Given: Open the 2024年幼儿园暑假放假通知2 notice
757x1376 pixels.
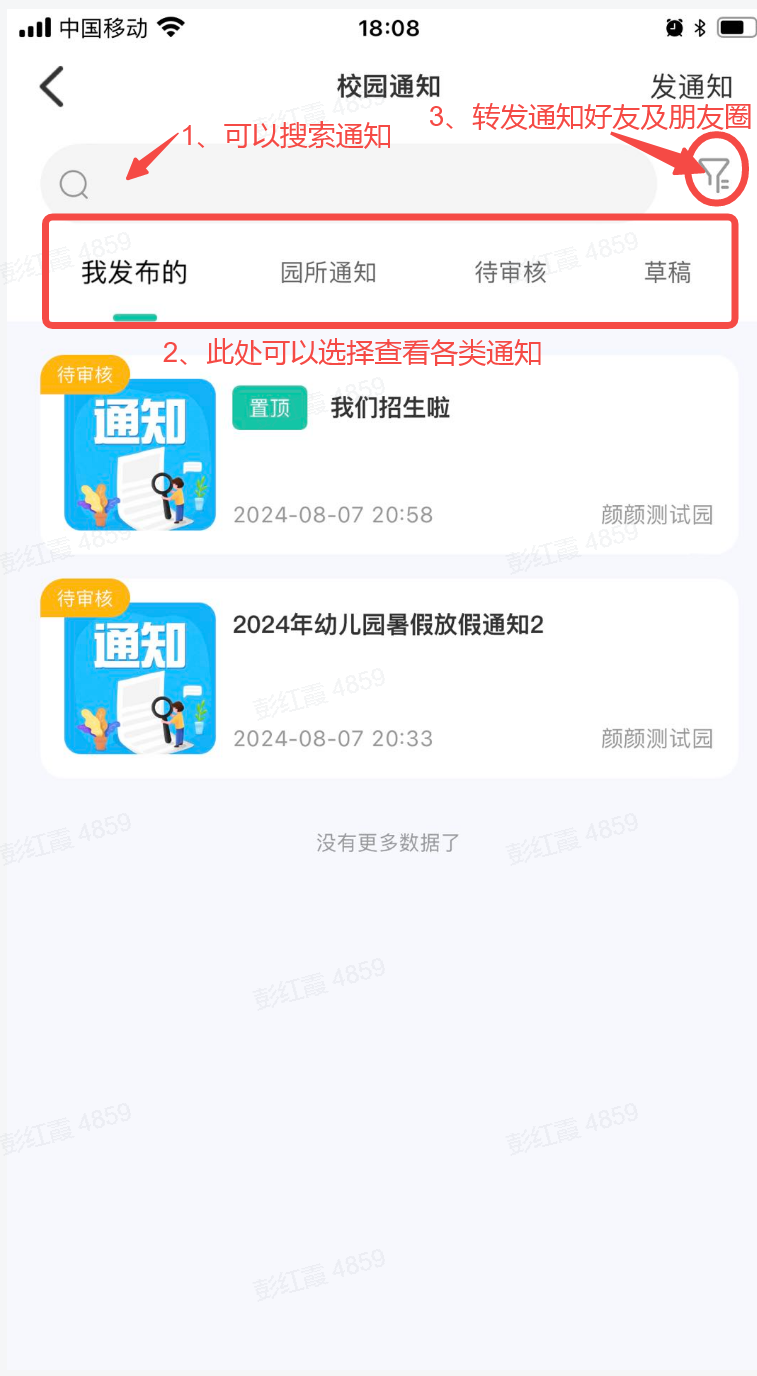Looking at the screenshot, I should 389,680.
